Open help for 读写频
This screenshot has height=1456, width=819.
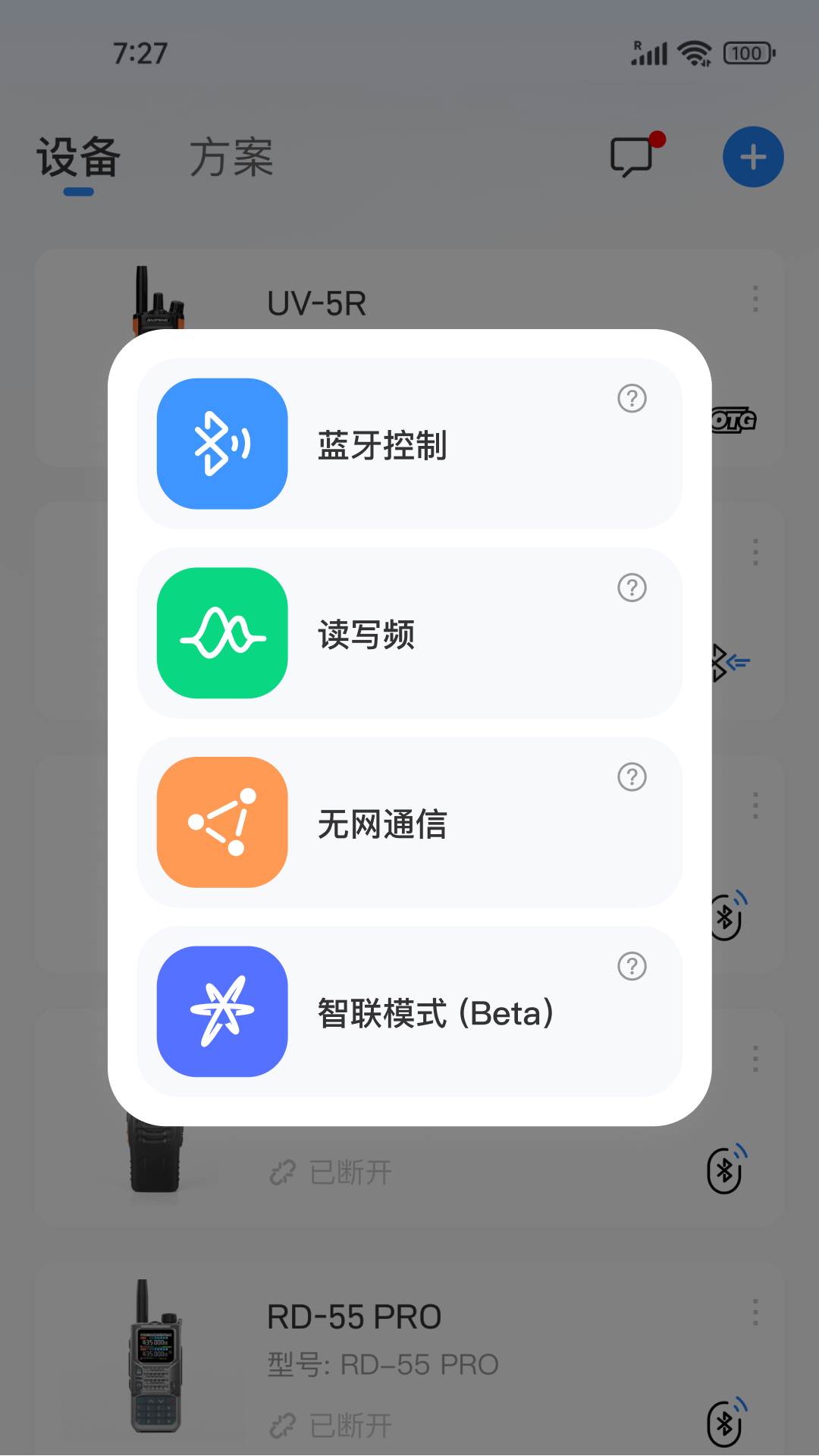(632, 588)
